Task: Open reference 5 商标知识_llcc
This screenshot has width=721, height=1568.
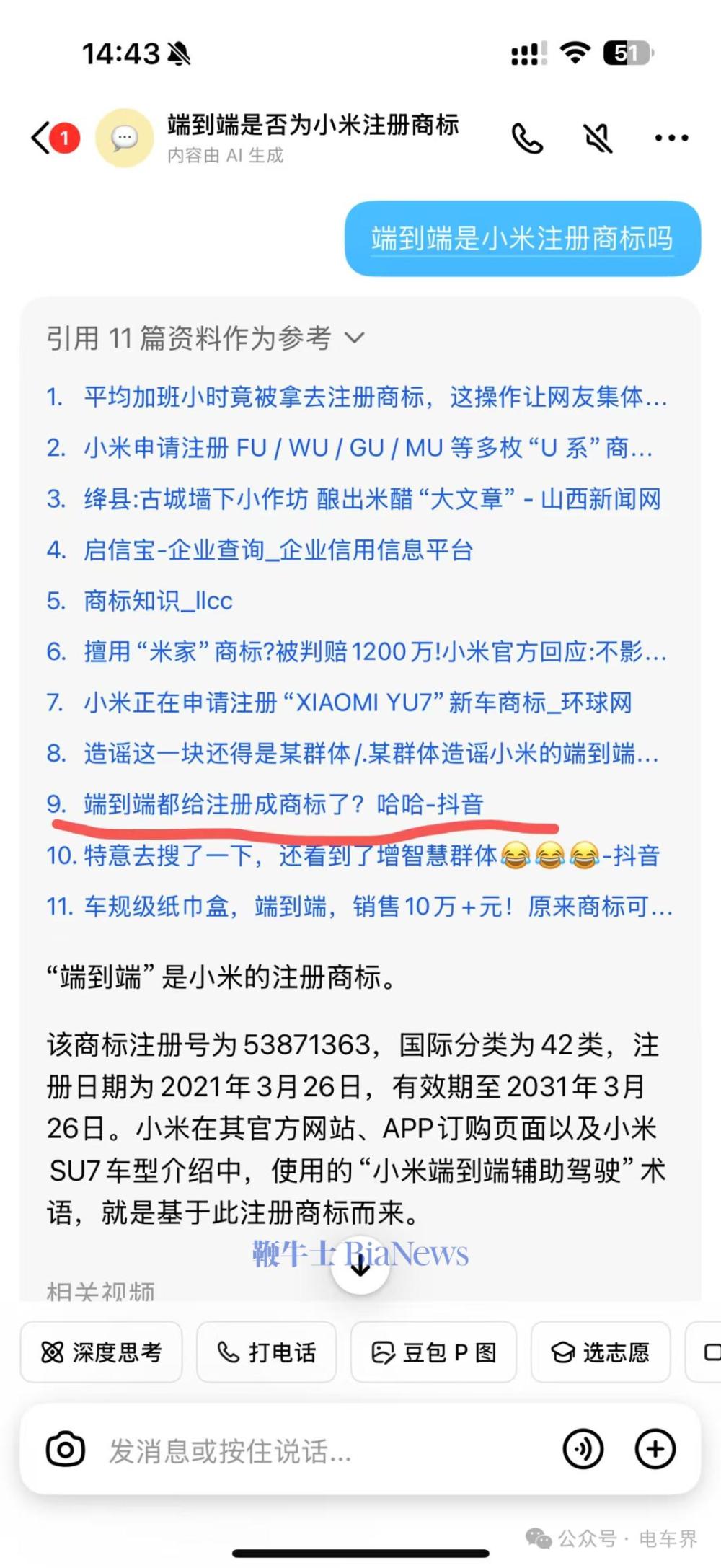Action: (x=140, y=601)
